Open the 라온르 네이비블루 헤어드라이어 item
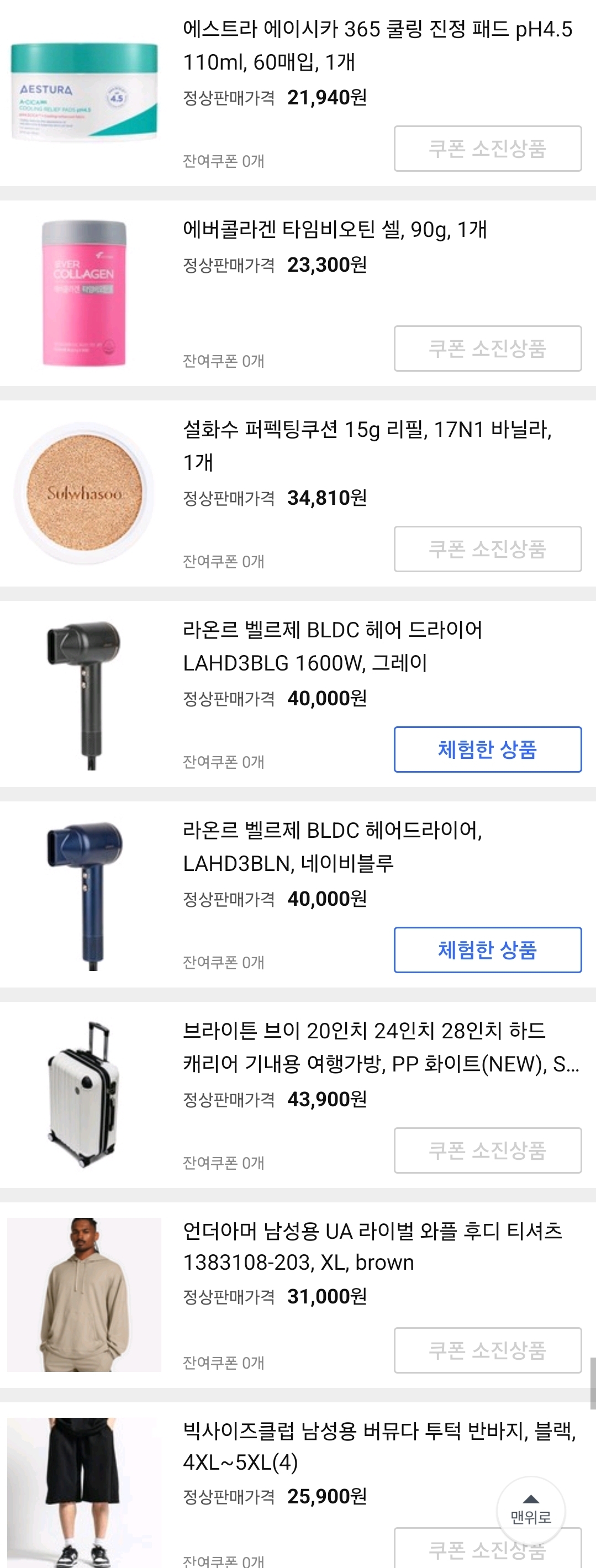 tap(333, 847)
